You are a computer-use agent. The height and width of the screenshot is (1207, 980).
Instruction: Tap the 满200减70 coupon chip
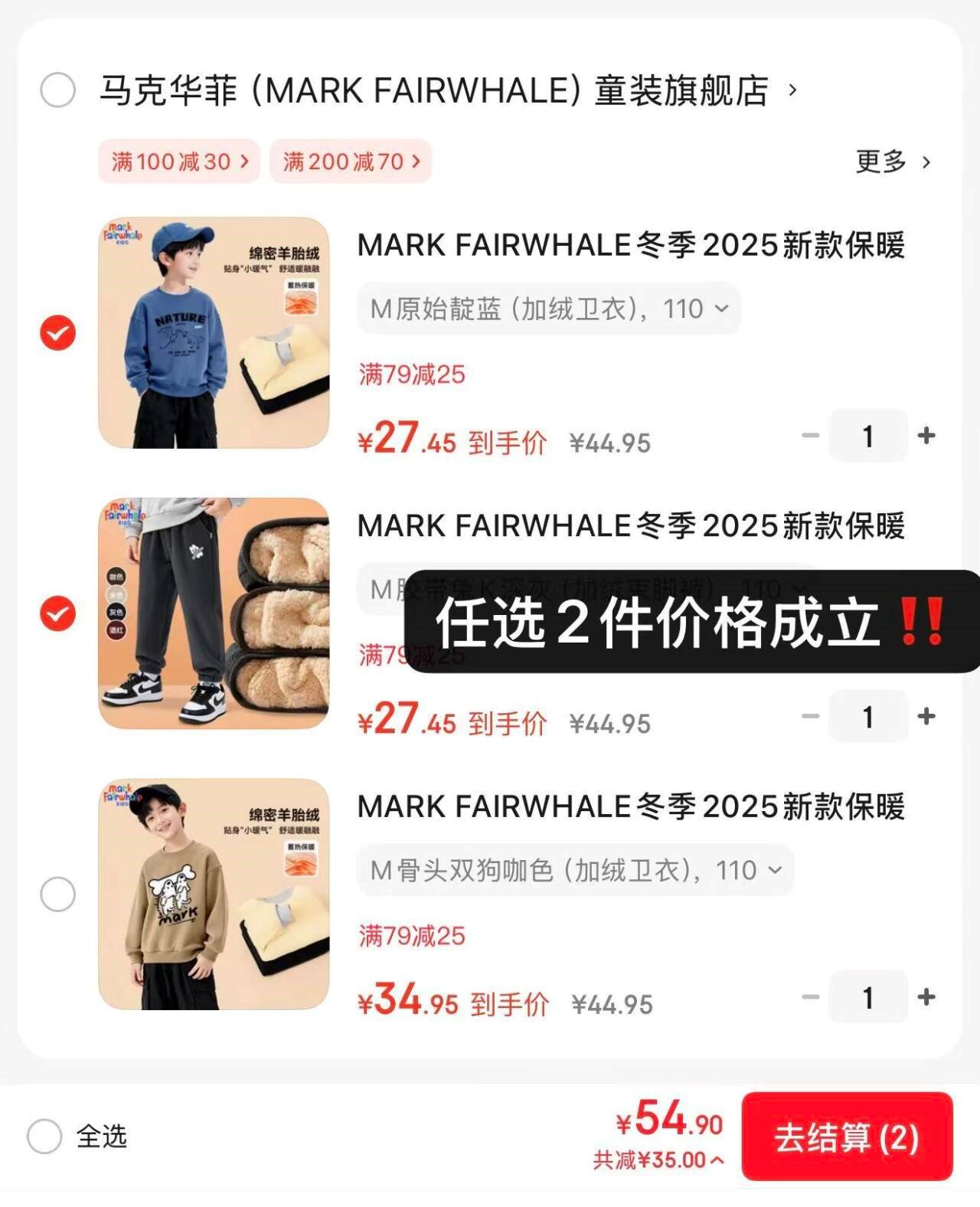coord(351,162)
